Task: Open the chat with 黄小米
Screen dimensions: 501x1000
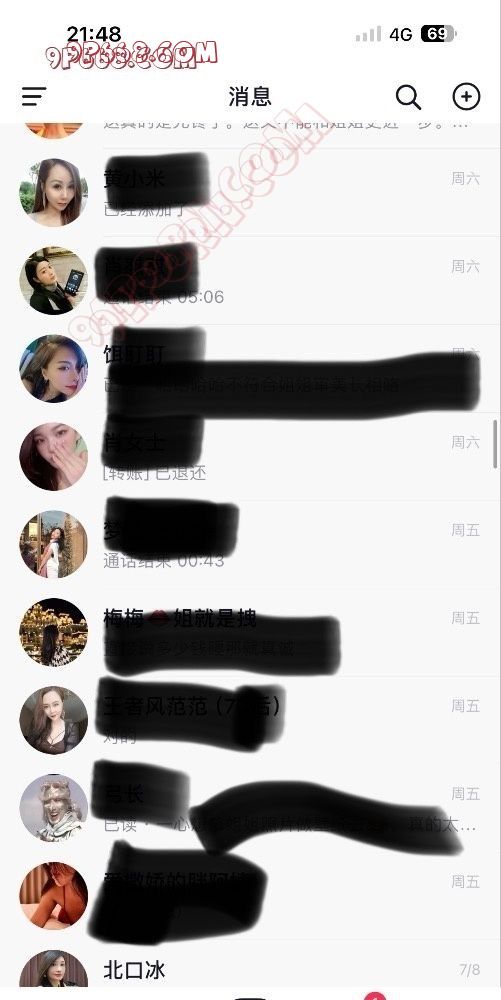Action: pos(250,193)
